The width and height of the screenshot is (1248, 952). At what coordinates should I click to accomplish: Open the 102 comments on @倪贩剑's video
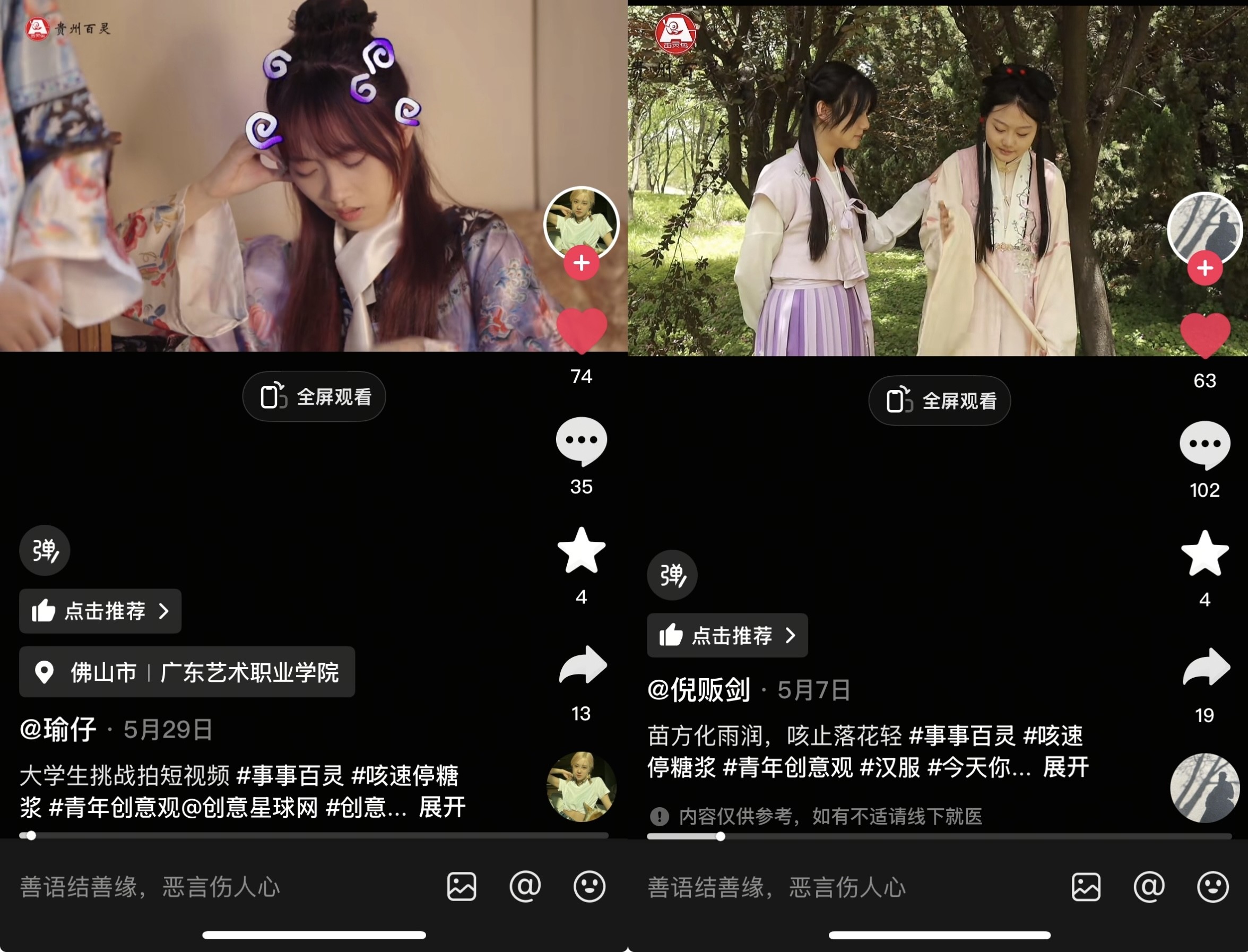point(1204,445)
